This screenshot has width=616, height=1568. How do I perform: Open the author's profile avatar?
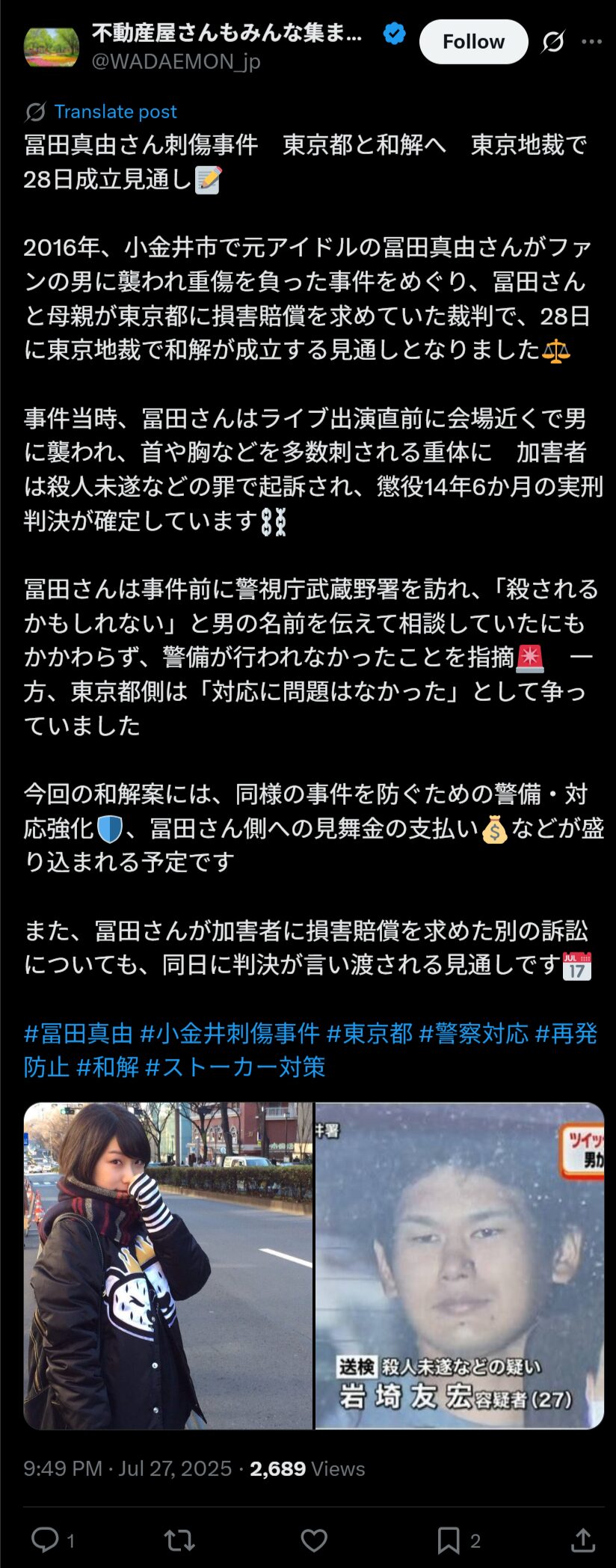tap(51, 46)
